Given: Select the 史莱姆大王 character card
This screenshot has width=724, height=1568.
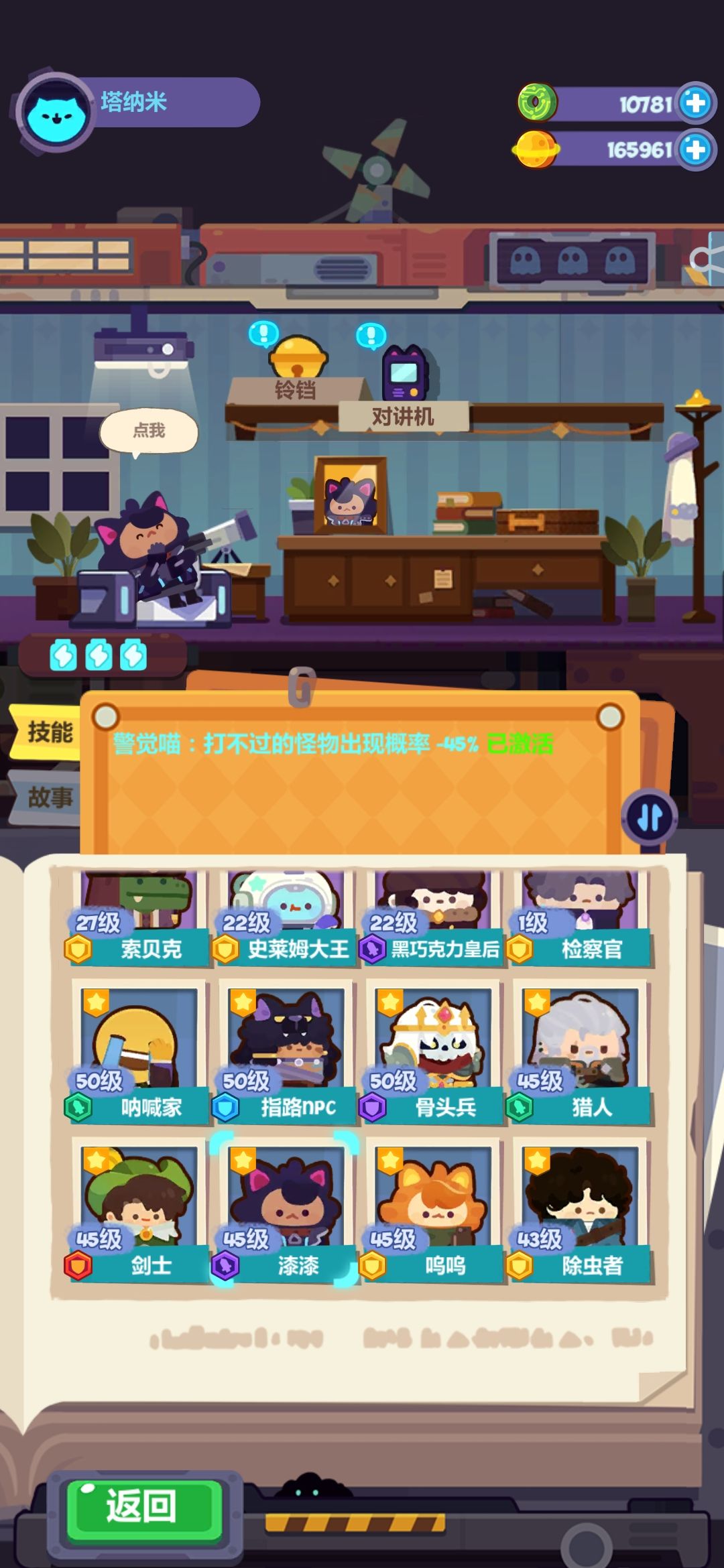Looking at the screenshot, I should click(286, 918).
